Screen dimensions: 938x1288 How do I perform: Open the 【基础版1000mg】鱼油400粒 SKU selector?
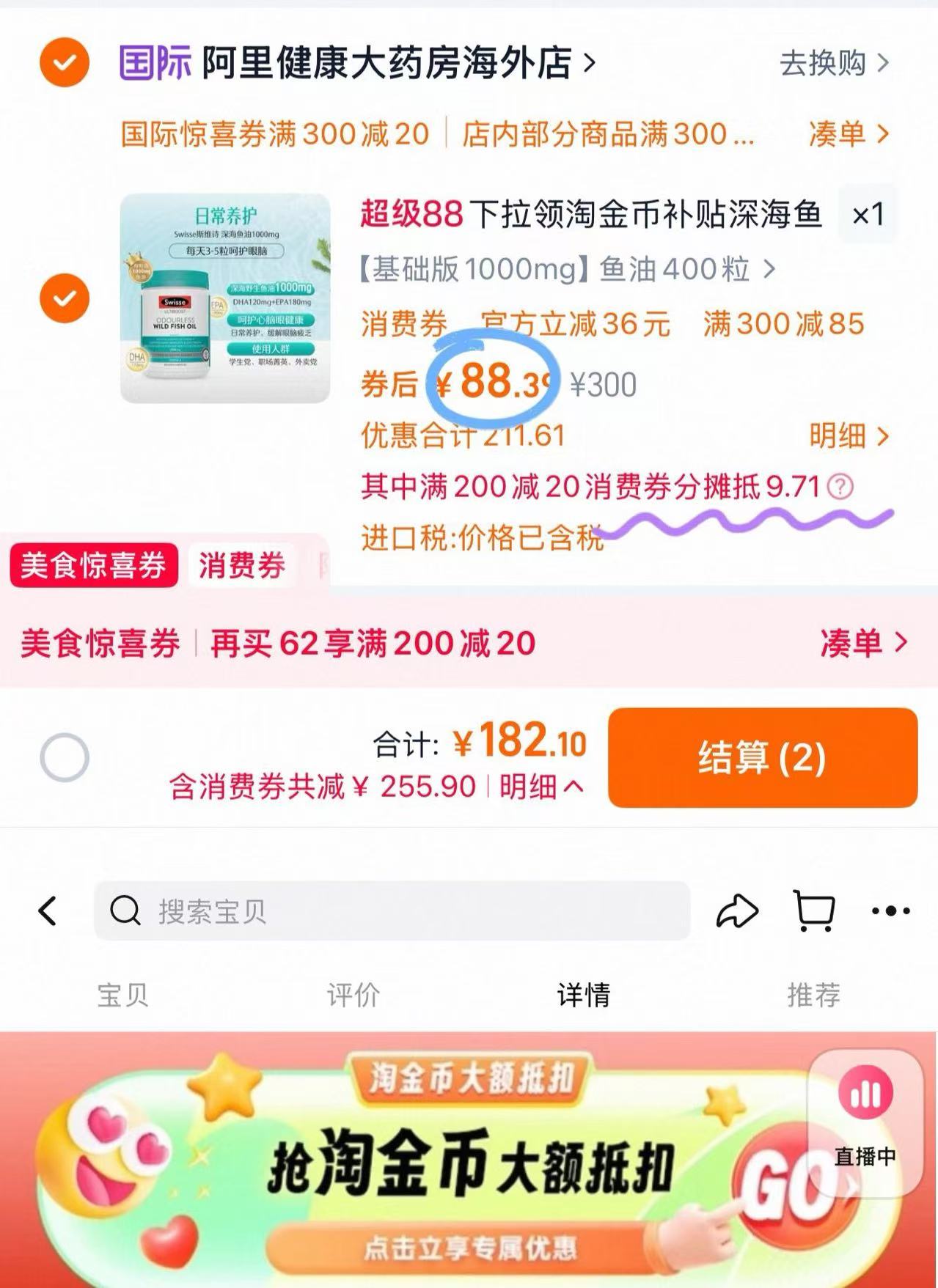565,271
